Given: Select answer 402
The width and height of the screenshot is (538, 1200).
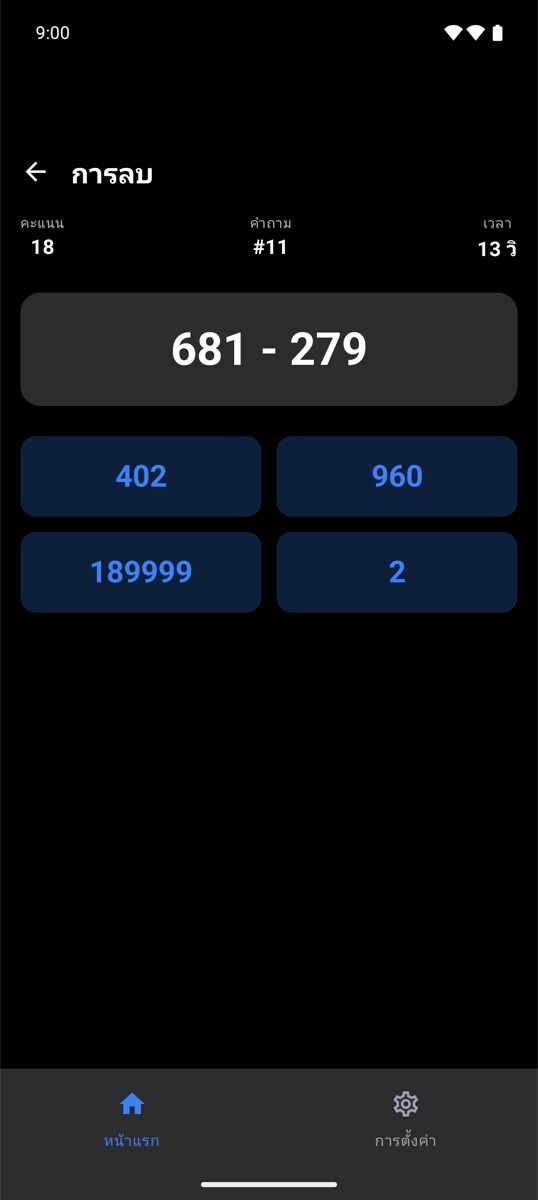Looking at the screenshot, I should point(141,476).
